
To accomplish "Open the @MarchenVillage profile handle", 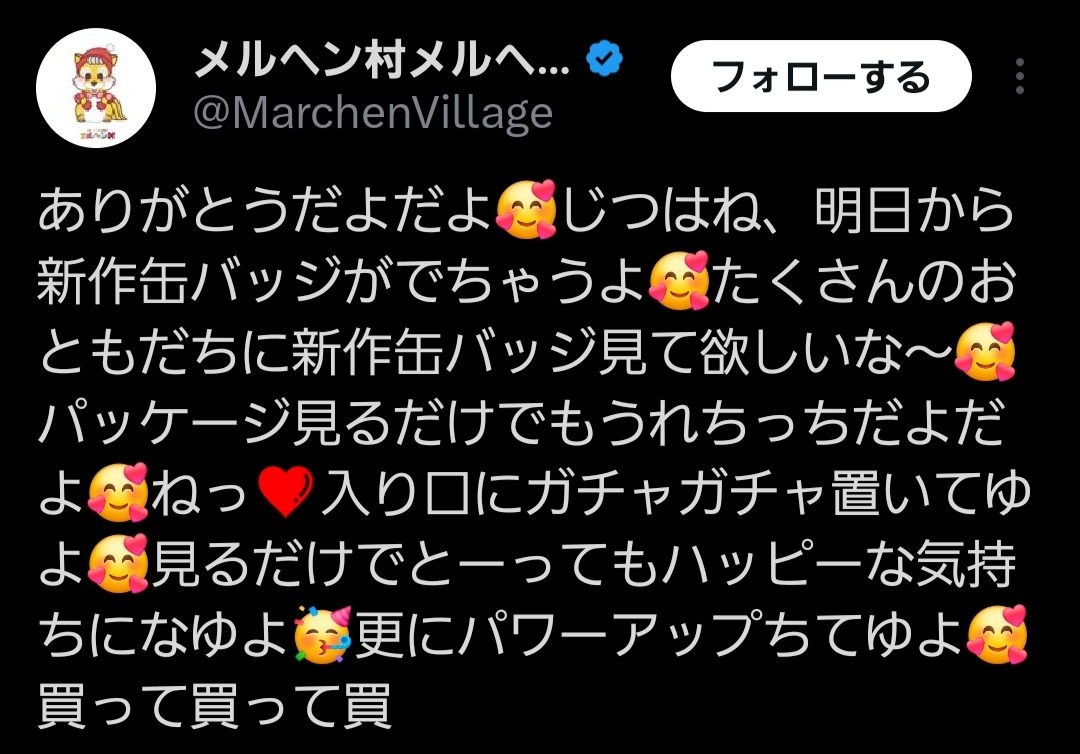I will tap(372, 112).
